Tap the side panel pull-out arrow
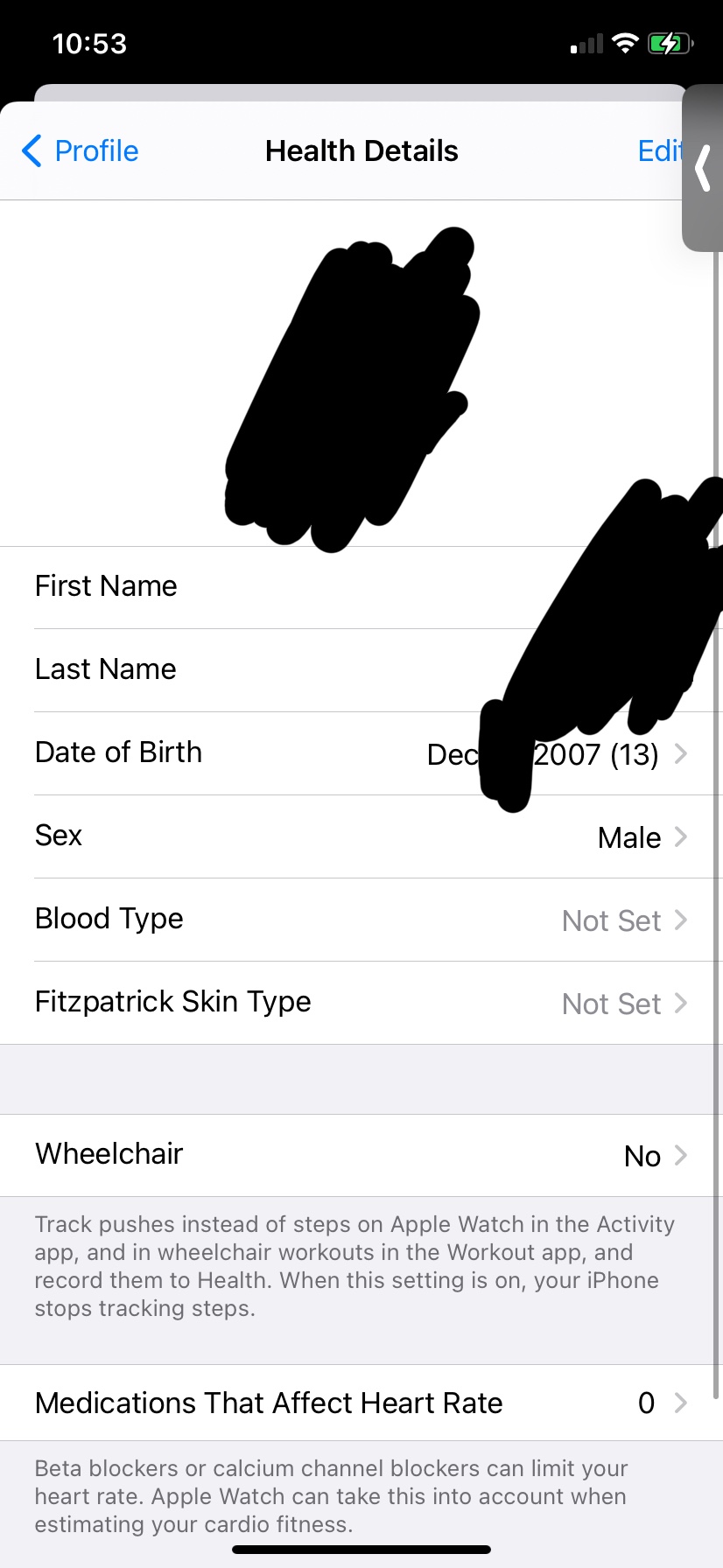Image resolution: width=723 pixels, height=1568 pixels. point(703,168)
